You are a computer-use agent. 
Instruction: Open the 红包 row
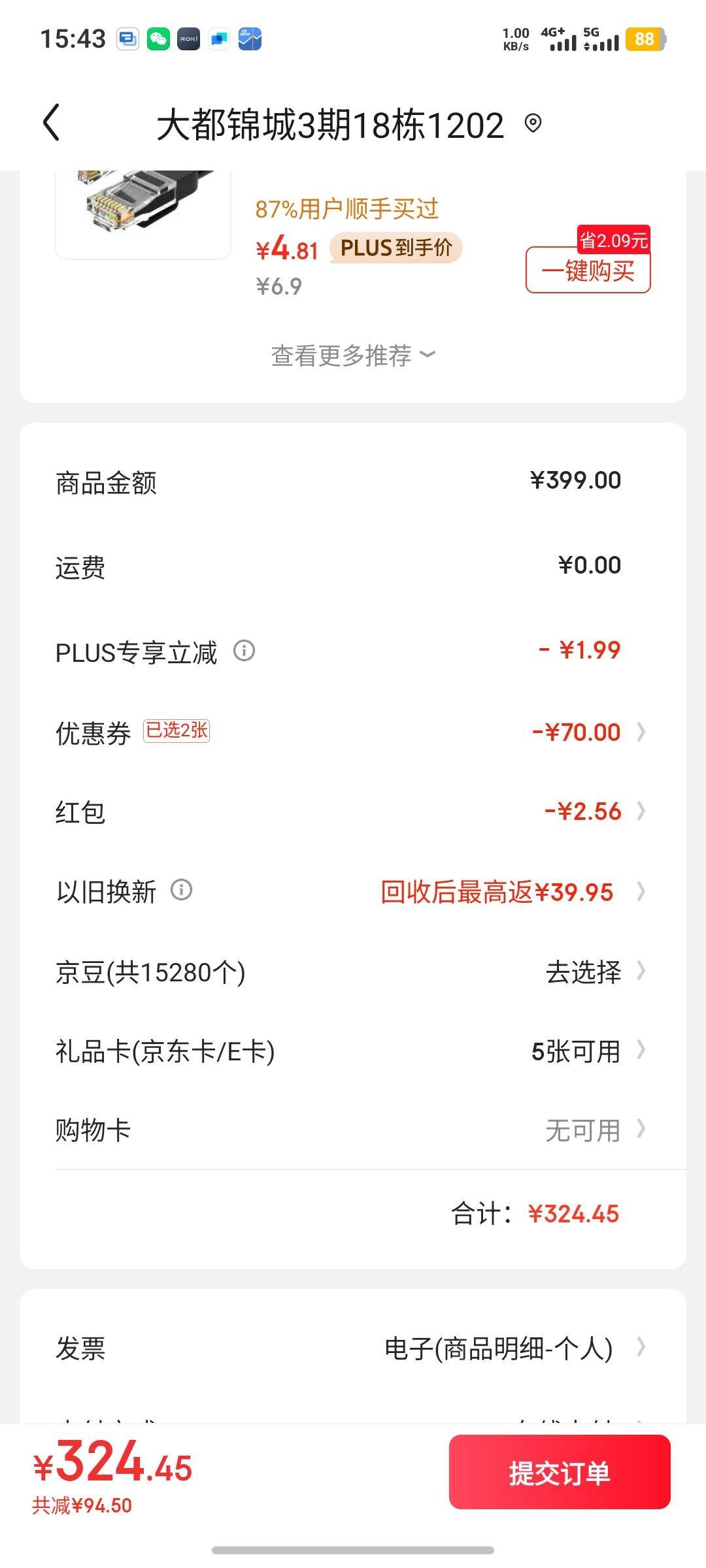353,811
